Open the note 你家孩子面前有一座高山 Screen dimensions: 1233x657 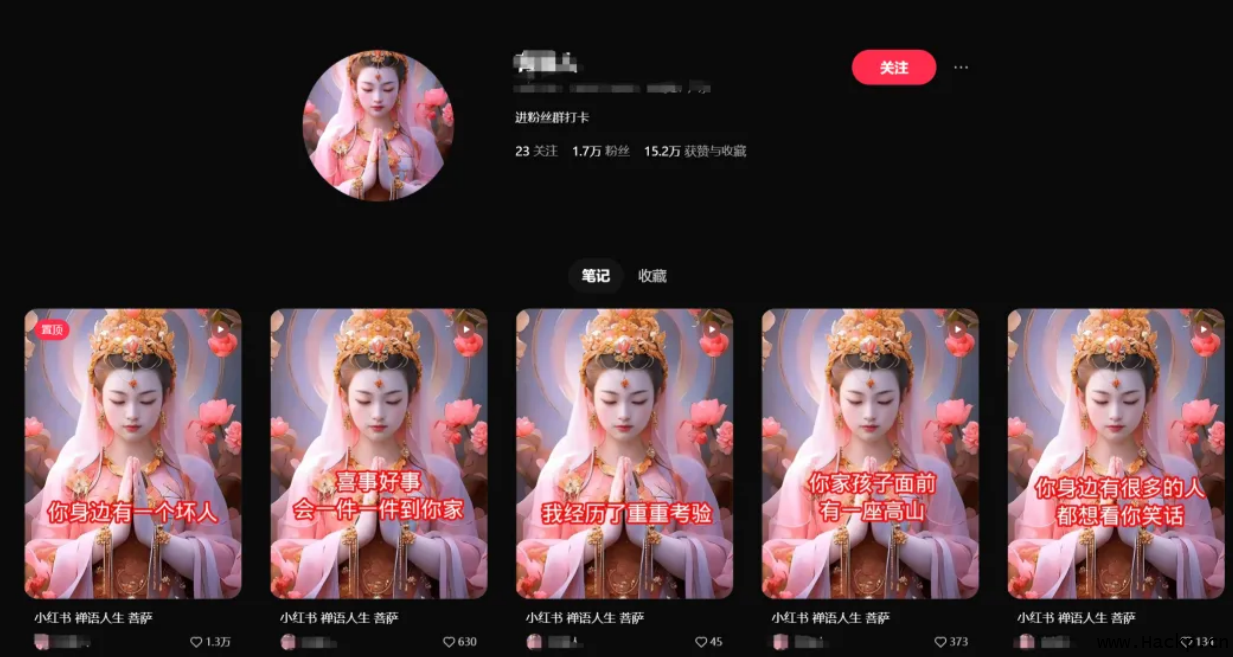point(870,453)
